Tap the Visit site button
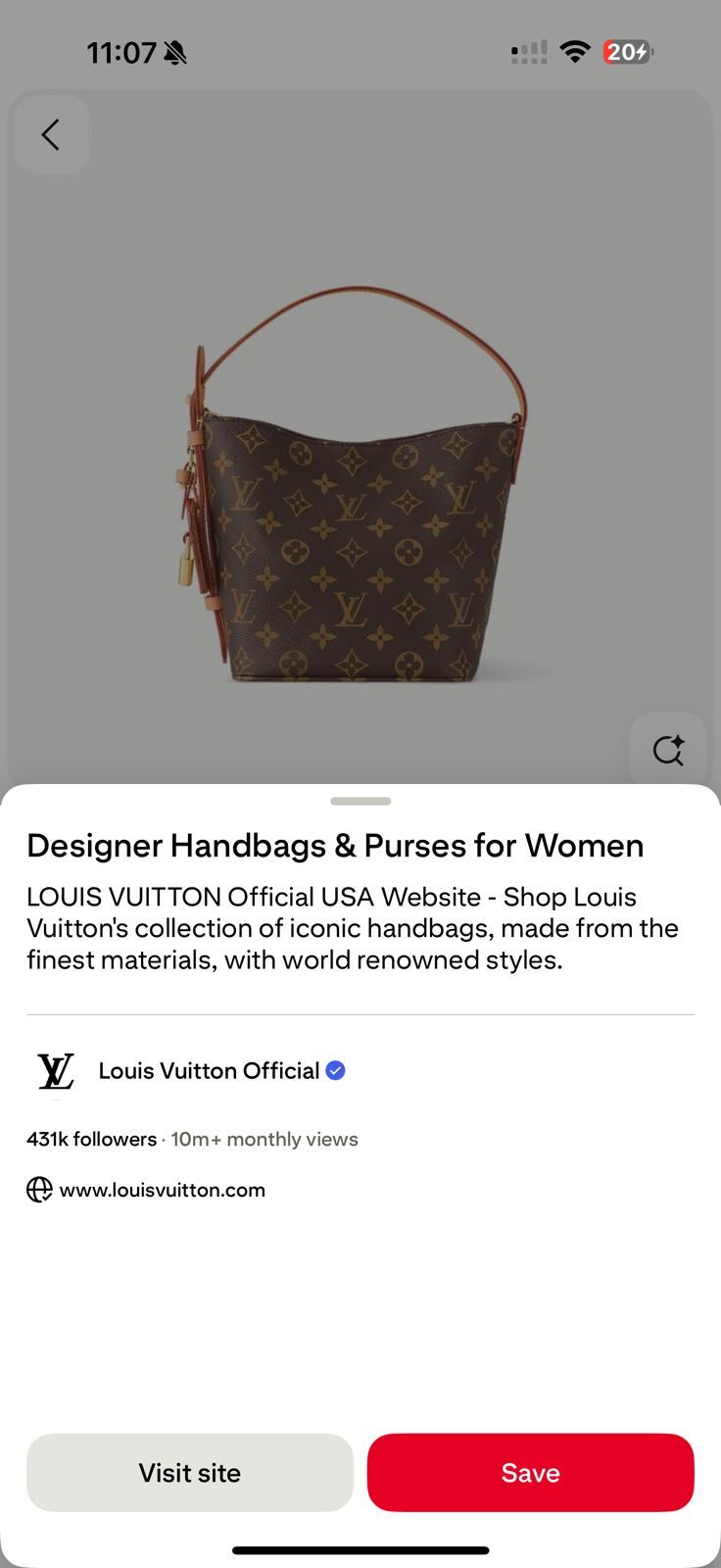 click(190, 1472)
